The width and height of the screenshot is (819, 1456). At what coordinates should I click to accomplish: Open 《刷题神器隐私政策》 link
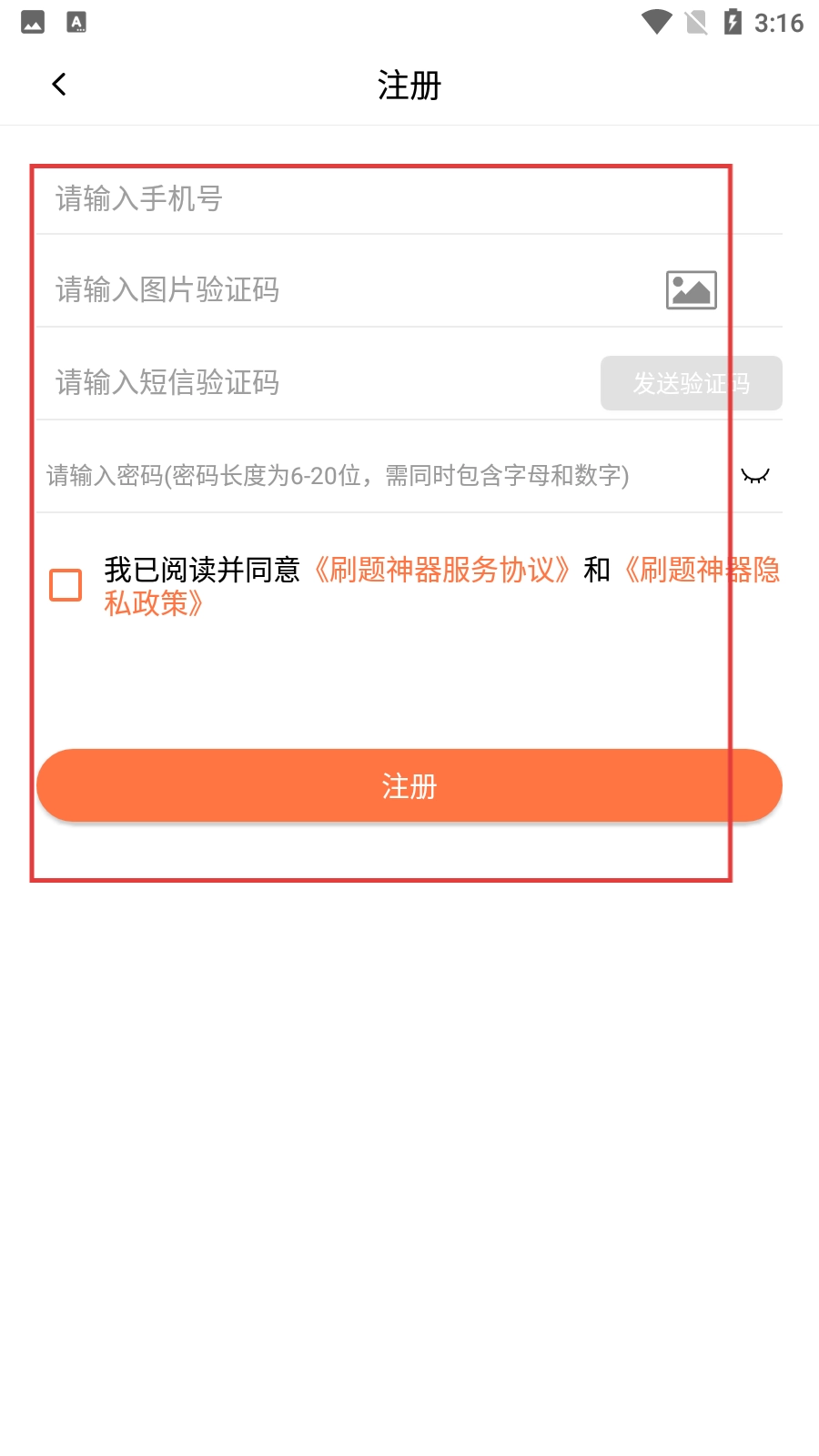pos(442,586)
